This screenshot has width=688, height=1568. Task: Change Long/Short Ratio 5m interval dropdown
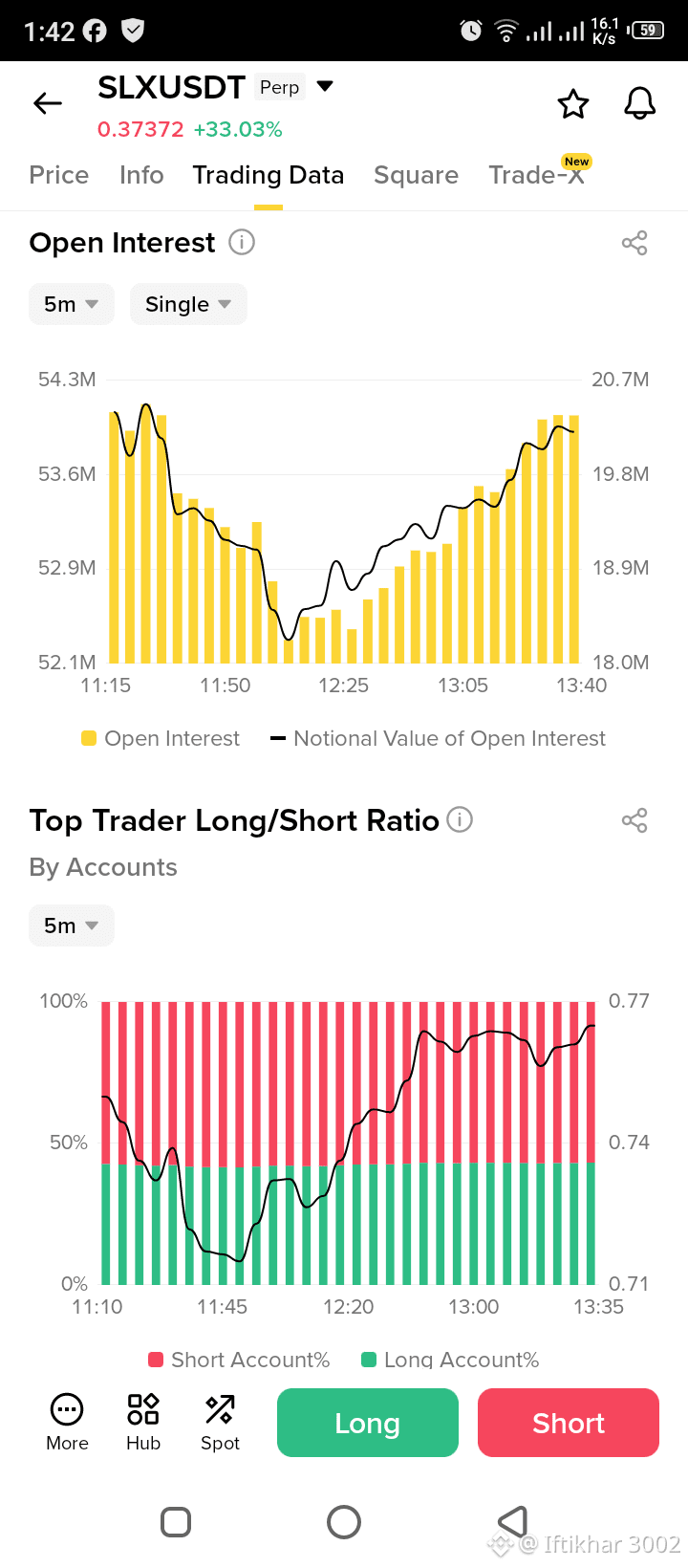72,926
